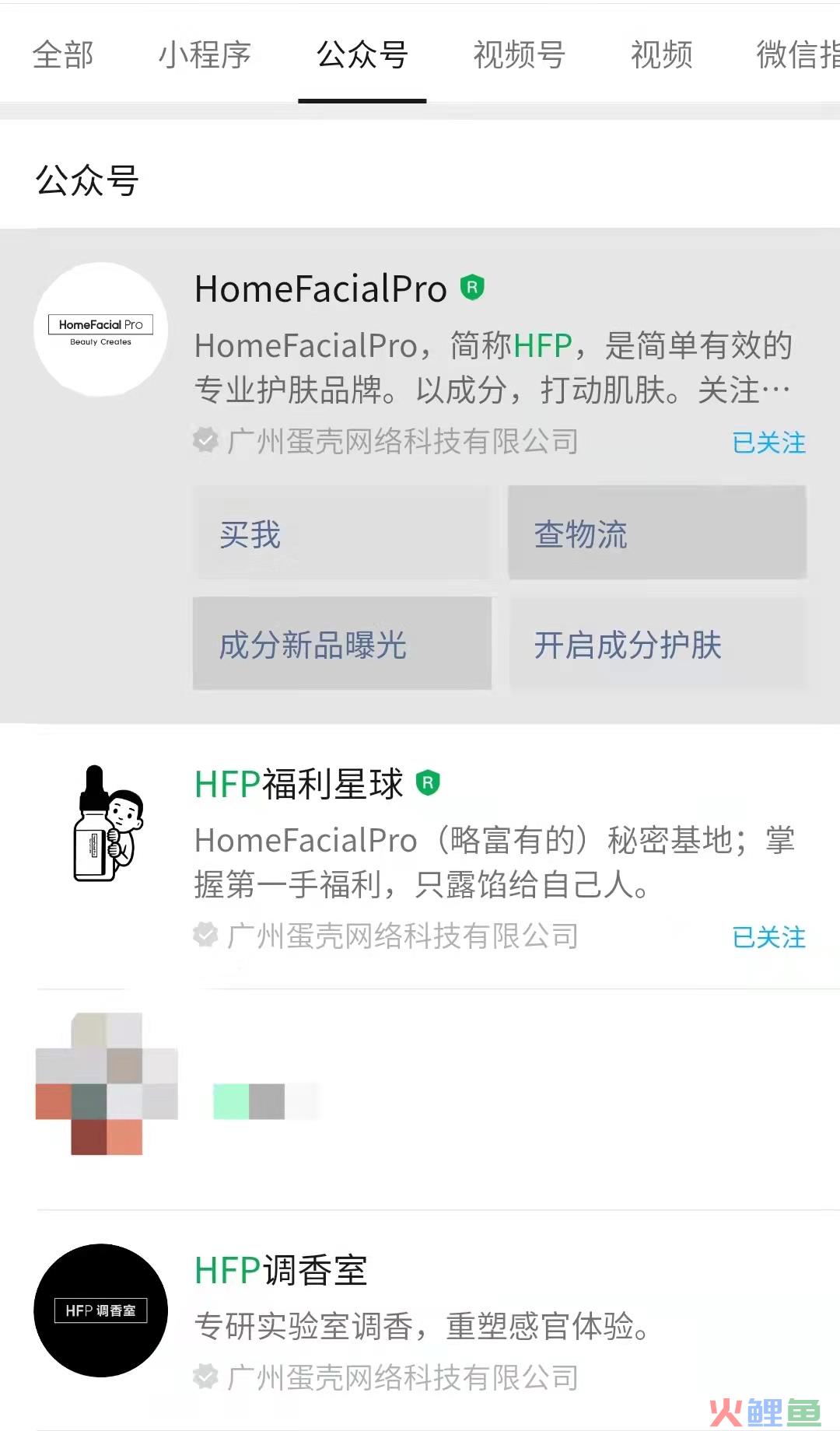Open the HFP调香室 account
840x1431 pixels.
click(280, 1271)
